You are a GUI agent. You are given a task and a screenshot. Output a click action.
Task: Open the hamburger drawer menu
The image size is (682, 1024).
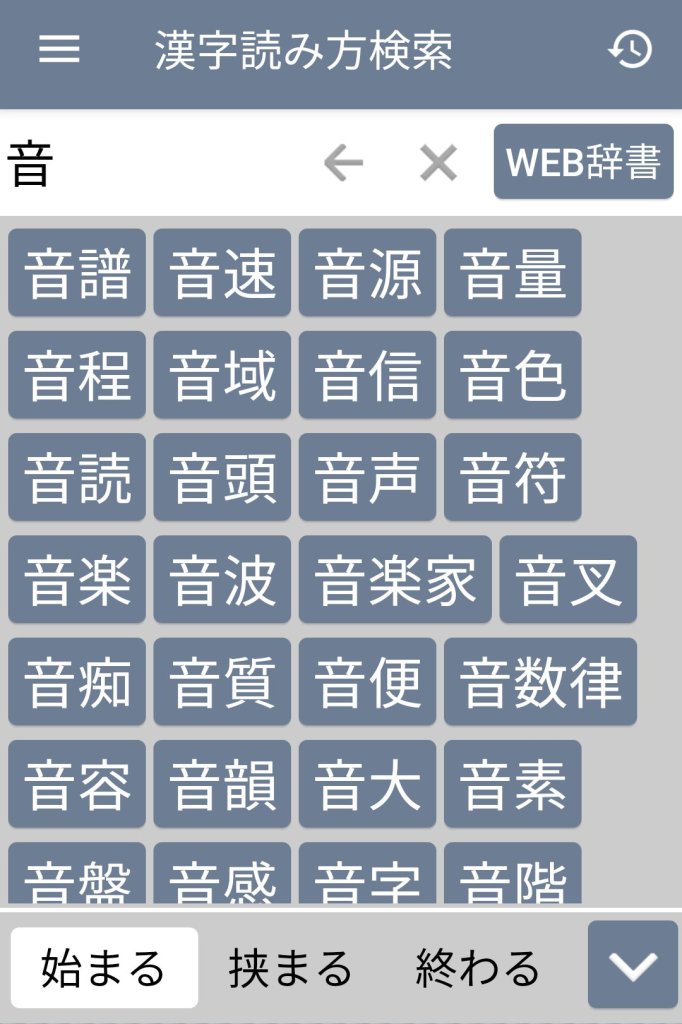(x=59, y=50)
